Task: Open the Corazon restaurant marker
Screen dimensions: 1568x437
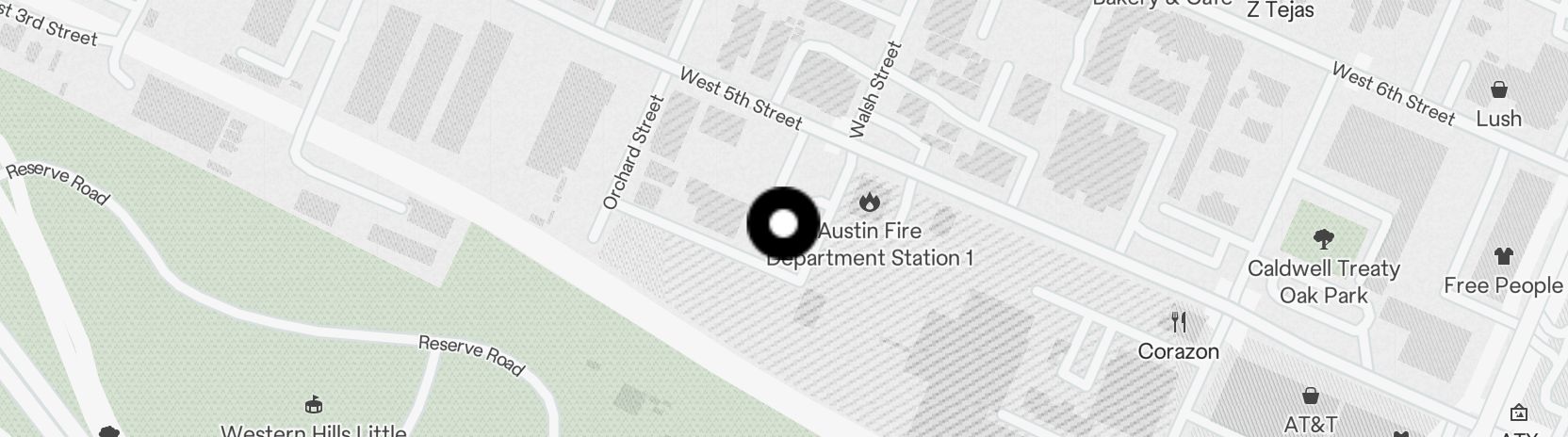Action: (1178, 323)
